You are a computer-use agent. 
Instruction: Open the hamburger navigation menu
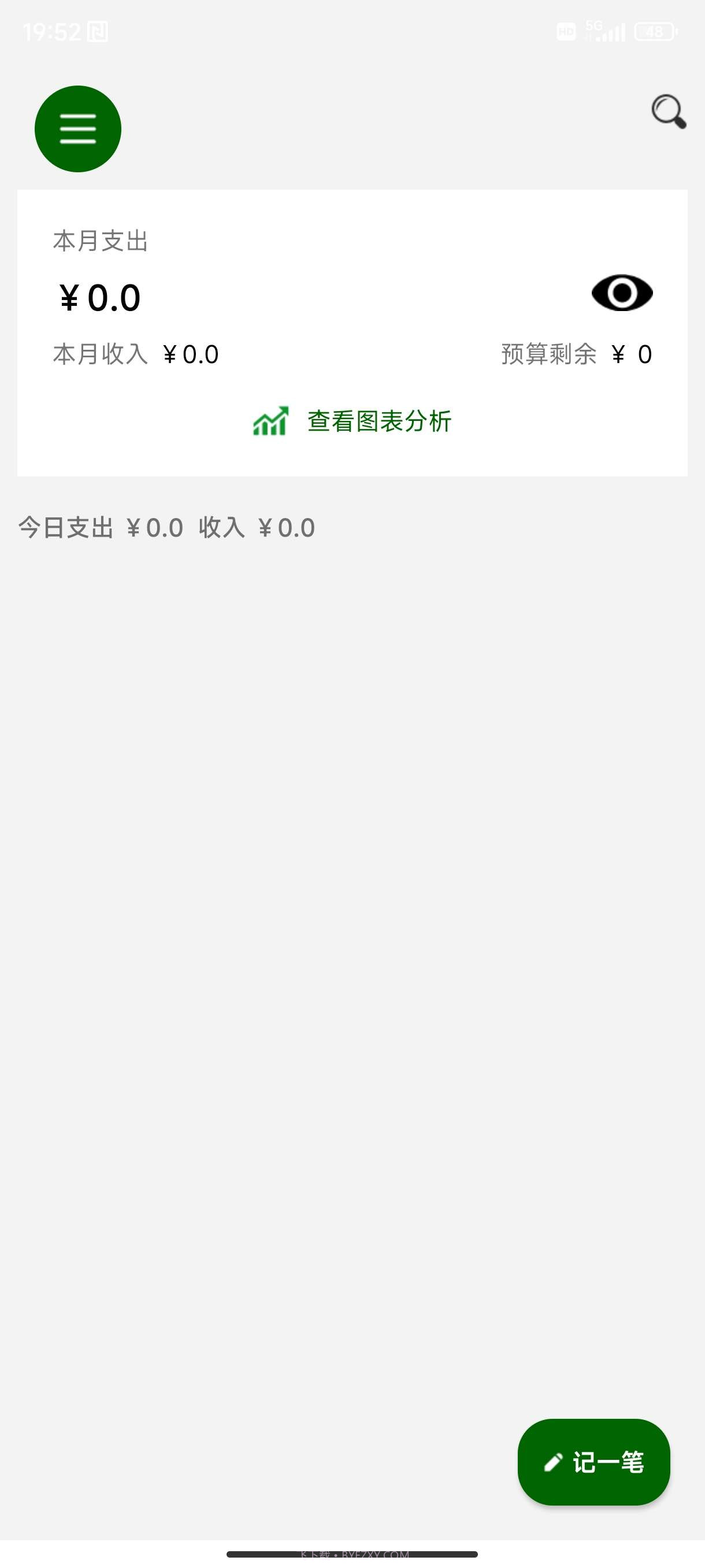(77, 128)
